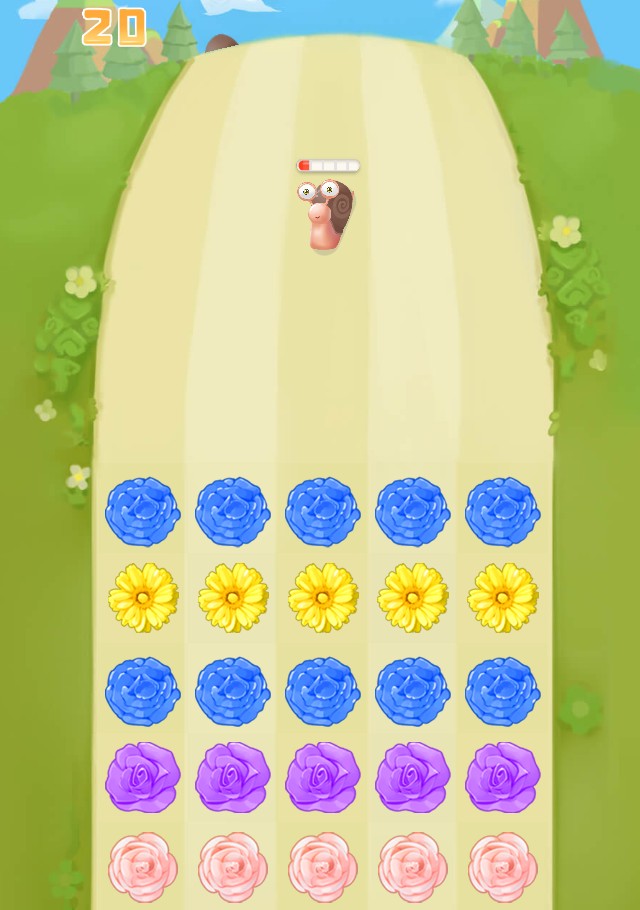This screenshot has width=640, height=910.
Task: Select the center yellow daisy tile
Action: pyautogui.click(x=323, y=597)
